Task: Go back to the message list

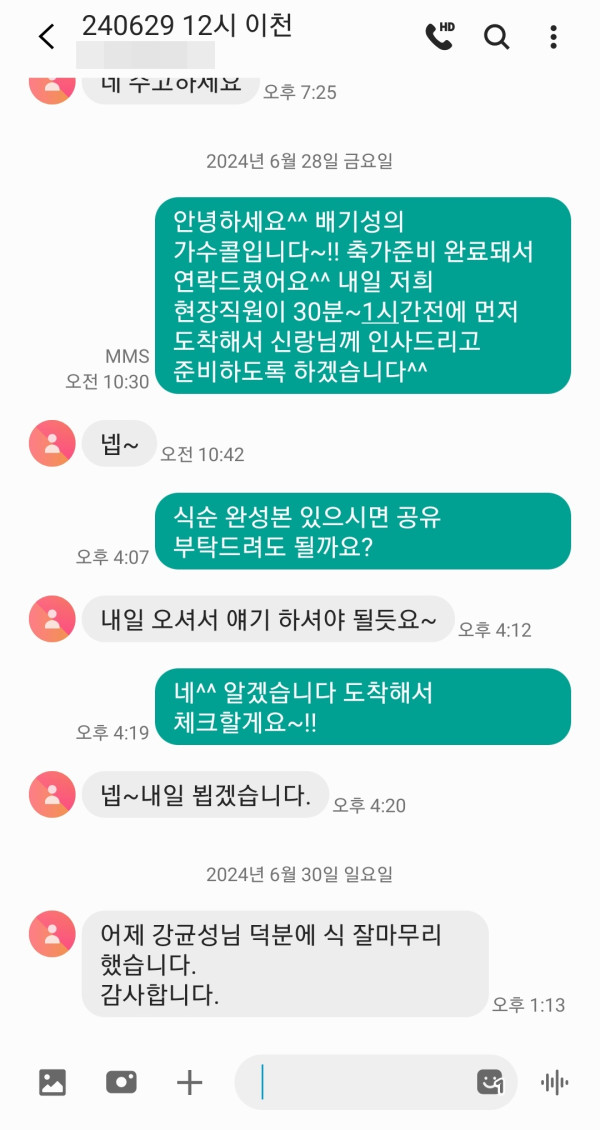Action: coord(46,37)
